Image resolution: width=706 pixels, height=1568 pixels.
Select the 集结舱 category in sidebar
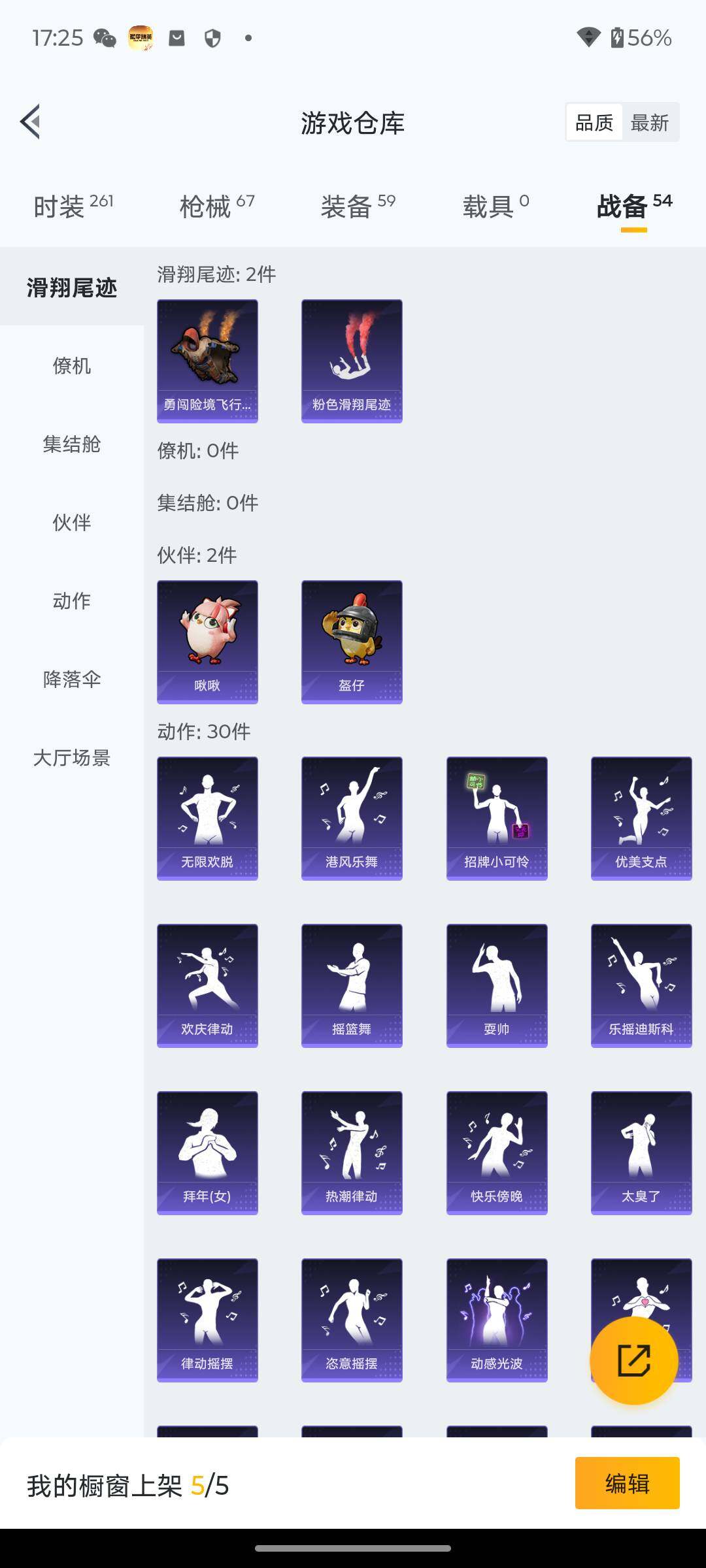pyautogui.click(x=72, y=444)
